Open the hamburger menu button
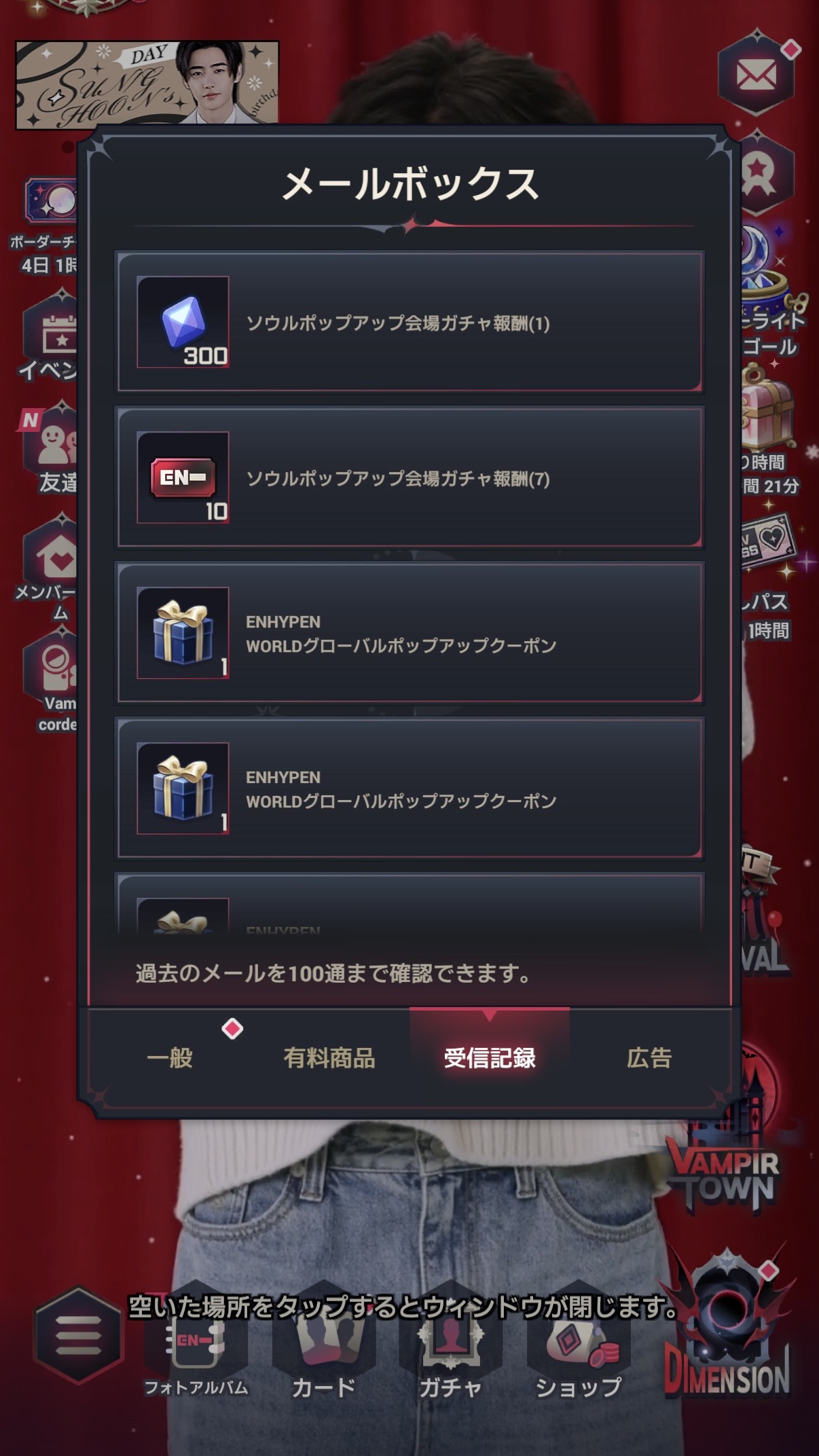Screen dimensions: 819x1456 (x=79, y=1334)
